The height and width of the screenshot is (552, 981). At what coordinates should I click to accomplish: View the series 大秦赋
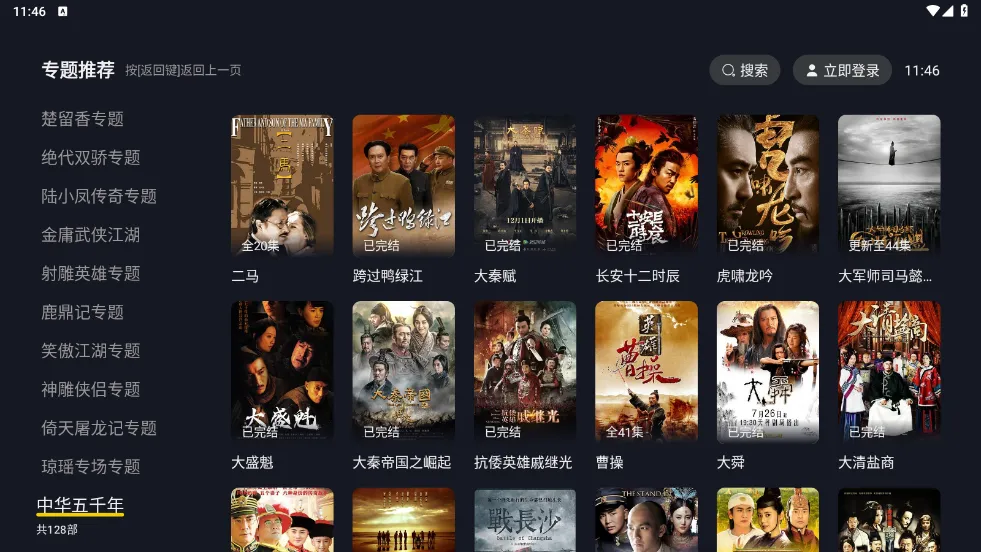[525, 187]
